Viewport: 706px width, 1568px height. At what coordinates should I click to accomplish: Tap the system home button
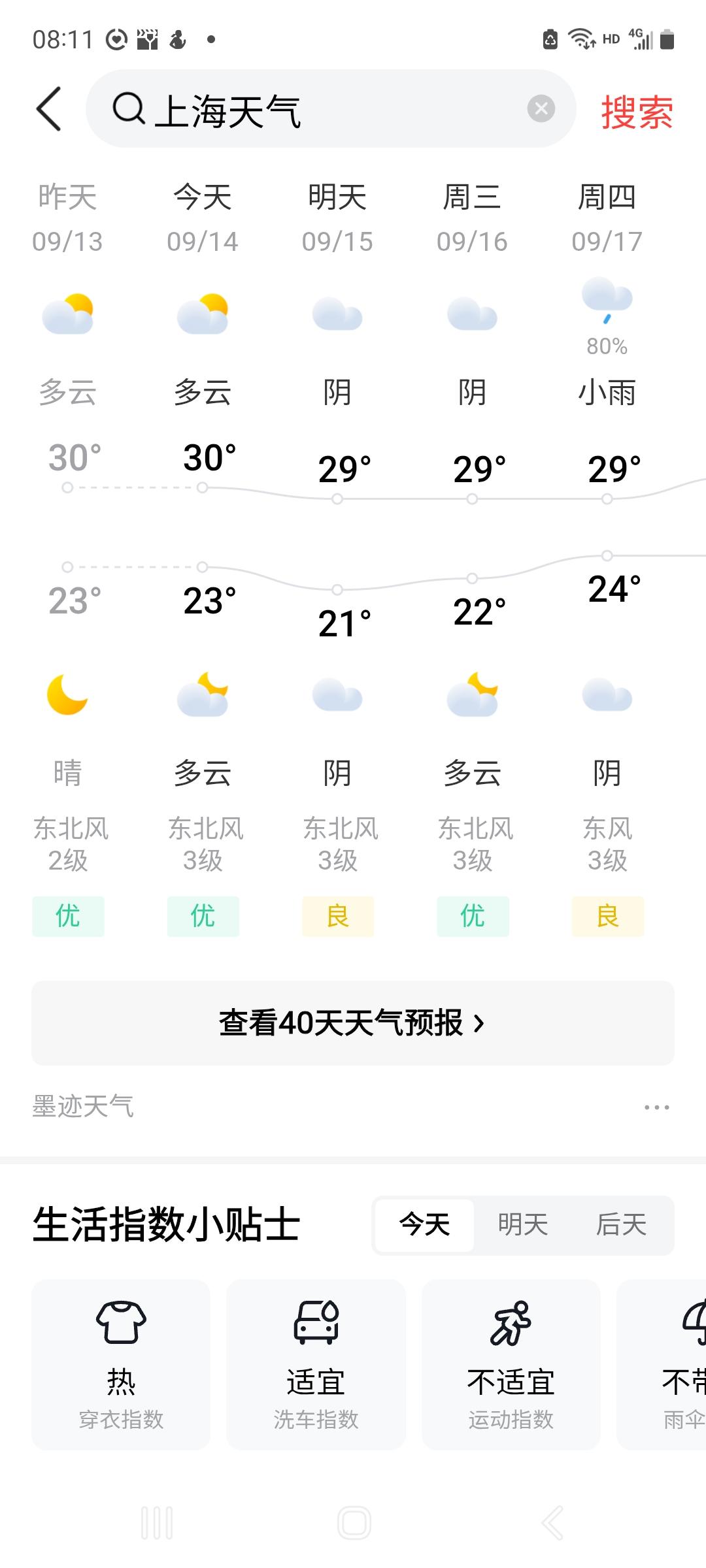(x=354, y=1523)
